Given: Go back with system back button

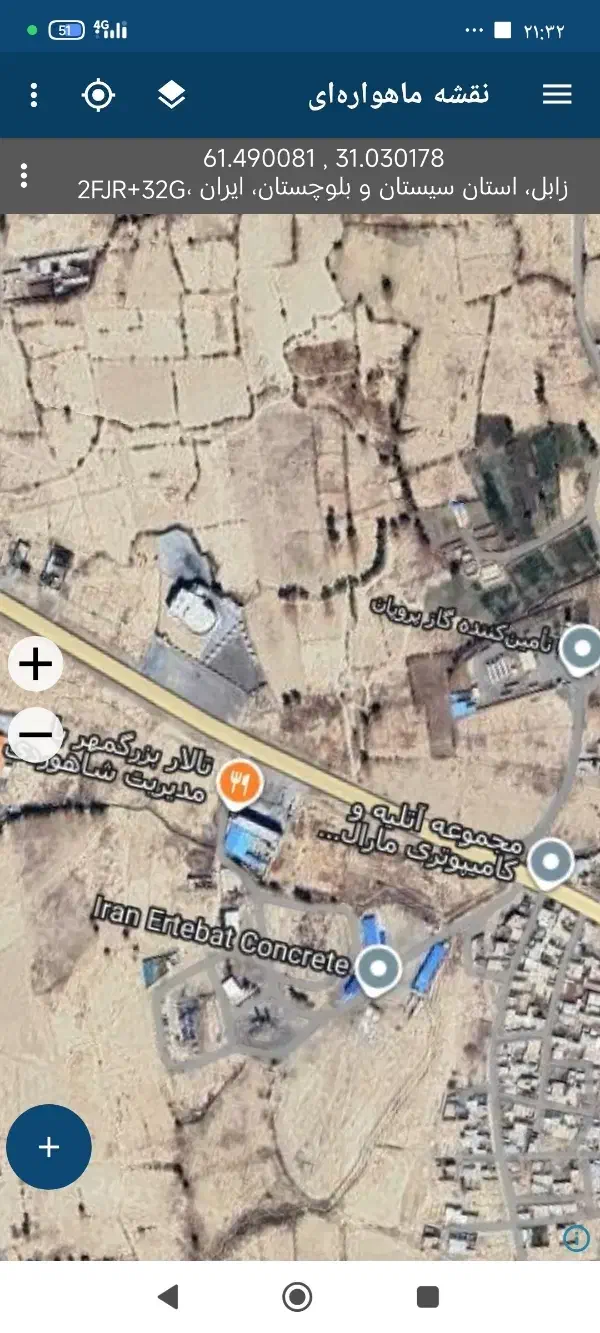Looking at the screenshot, I should 168,1297.
